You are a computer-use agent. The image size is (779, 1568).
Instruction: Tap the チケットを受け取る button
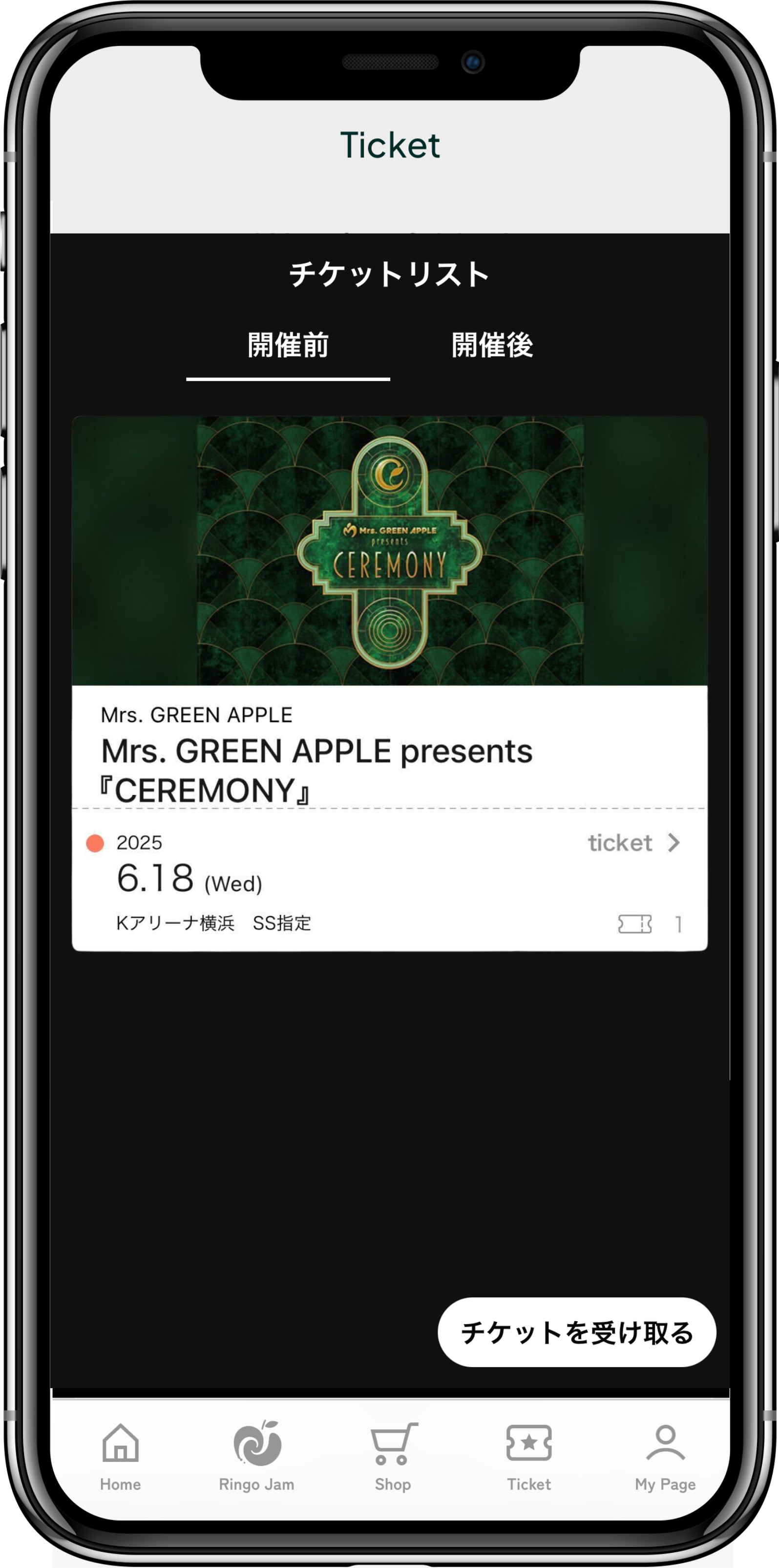pyautogui.click(x=576, y=1332)
